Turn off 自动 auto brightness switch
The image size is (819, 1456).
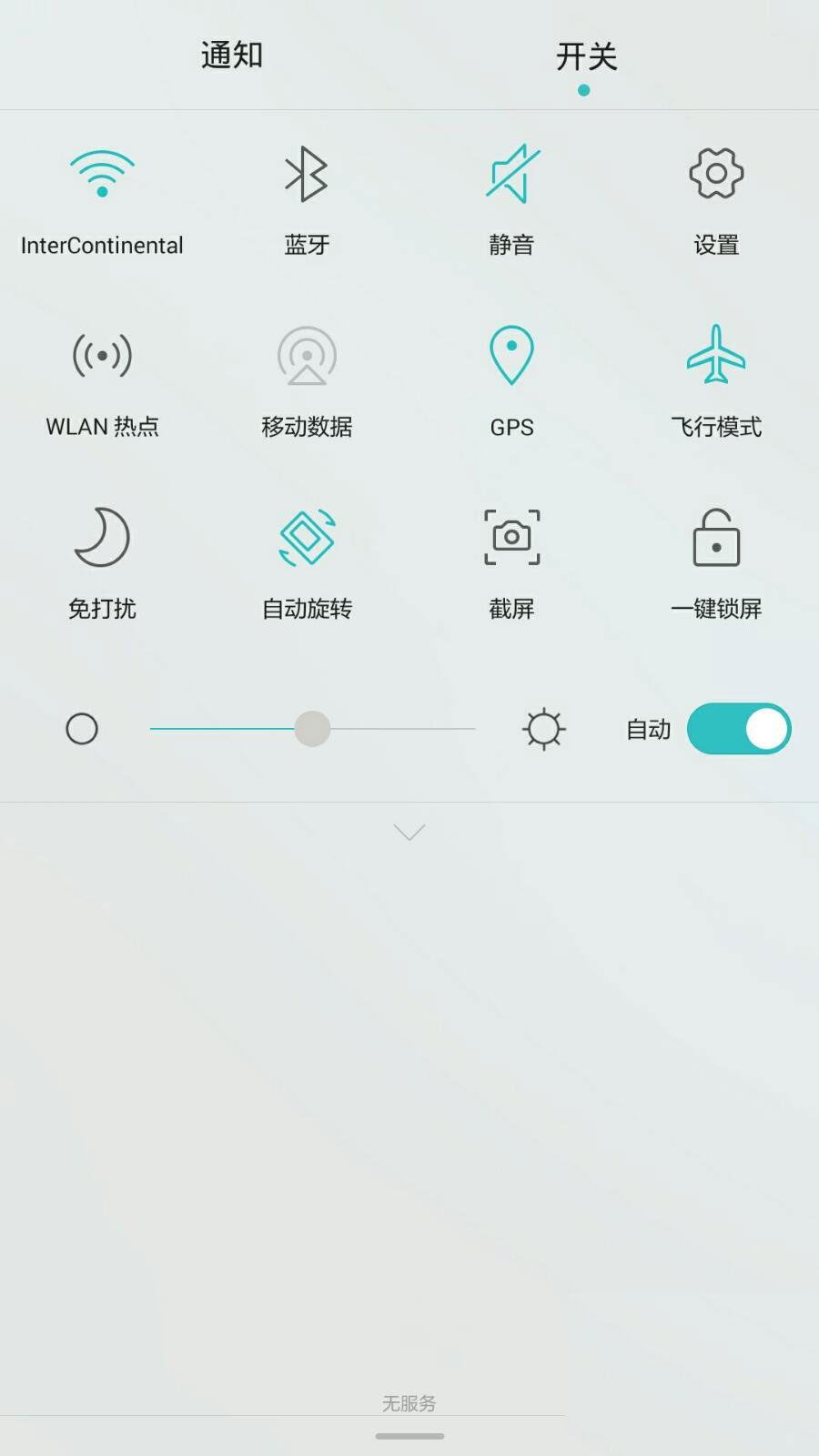[738, 729]
